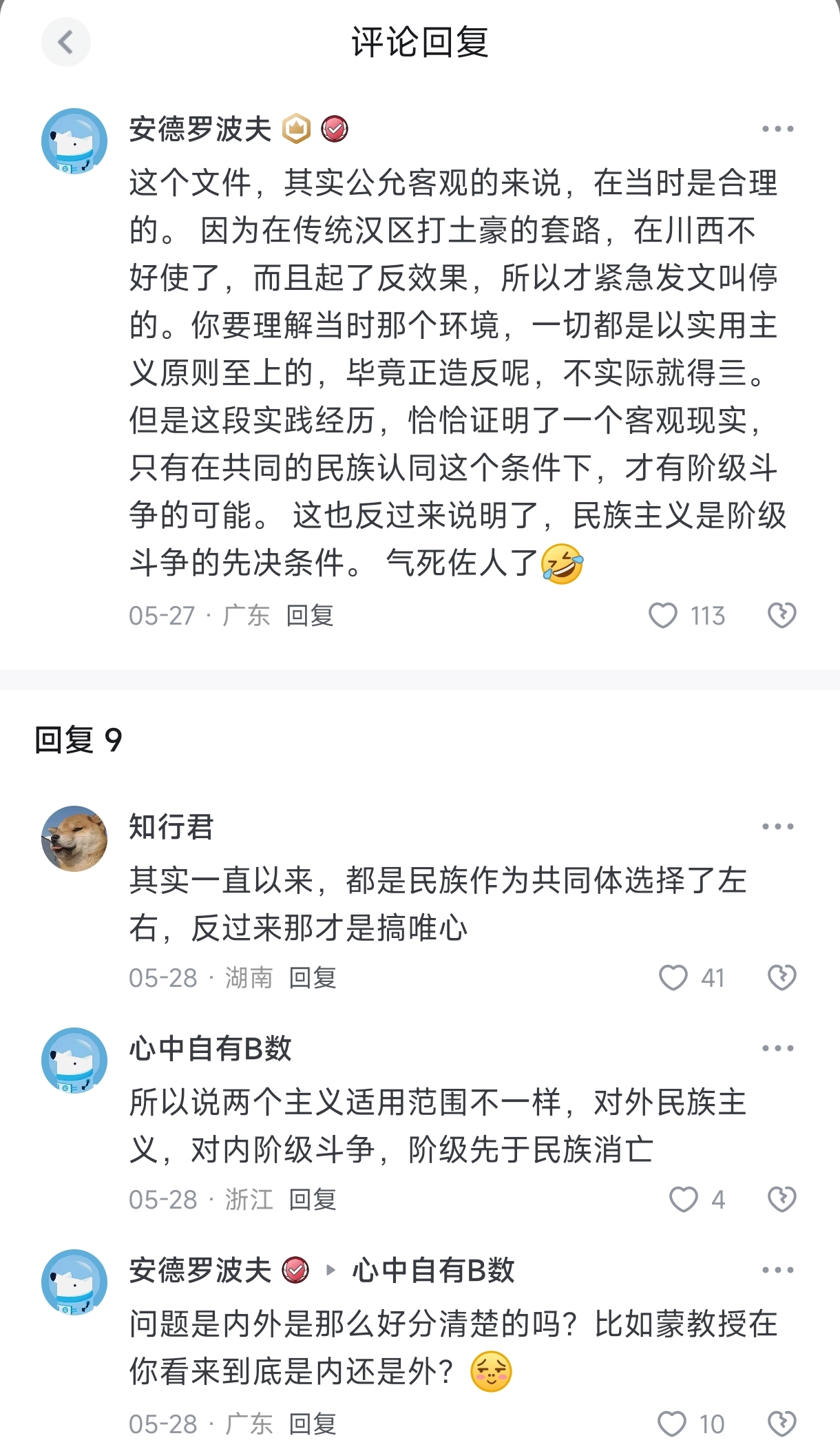
Task: Open 心中自有B数's username in the 浙江 reply
Action: [211, 1048]
